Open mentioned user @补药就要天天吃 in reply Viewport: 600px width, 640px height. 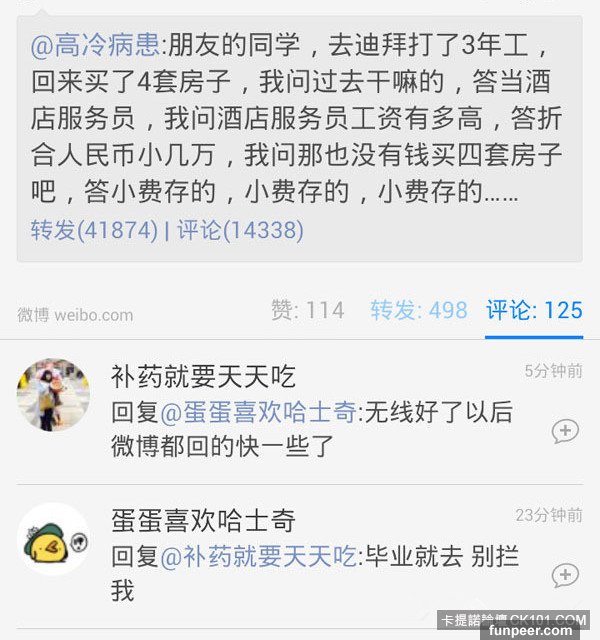click(x=258, y=556)
